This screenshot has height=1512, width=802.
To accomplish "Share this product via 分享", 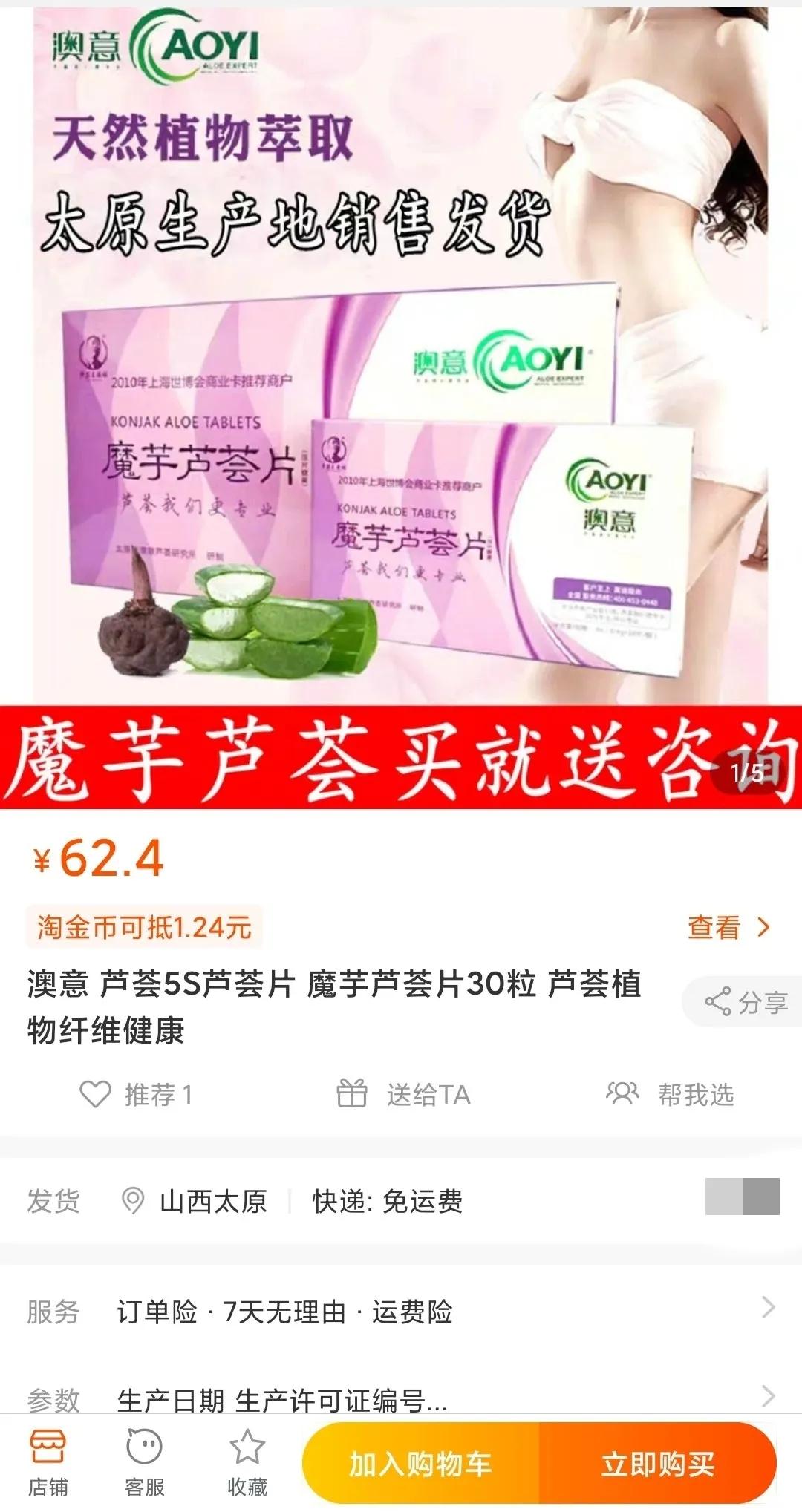I will click(746, 1003).
